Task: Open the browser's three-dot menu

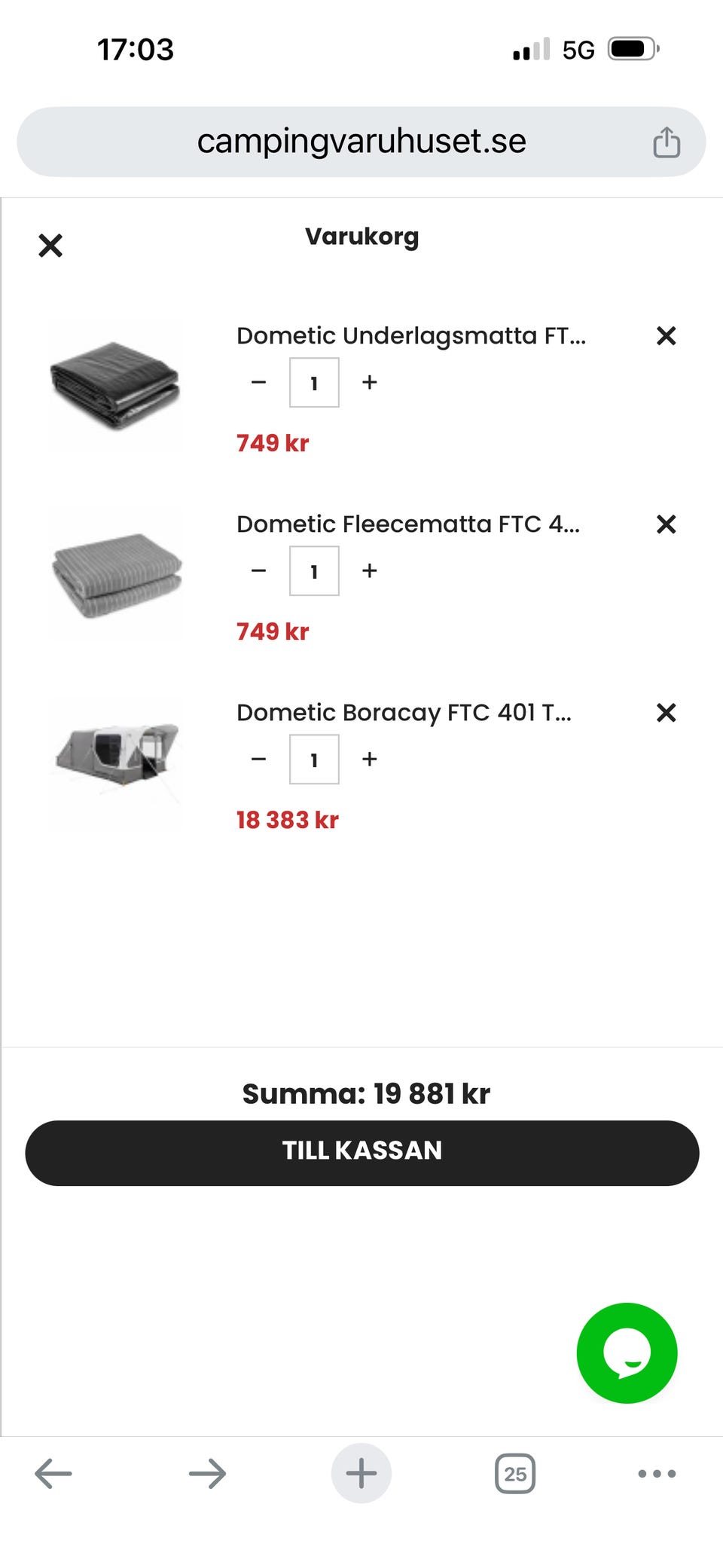Action: [x=657, y=1473]
